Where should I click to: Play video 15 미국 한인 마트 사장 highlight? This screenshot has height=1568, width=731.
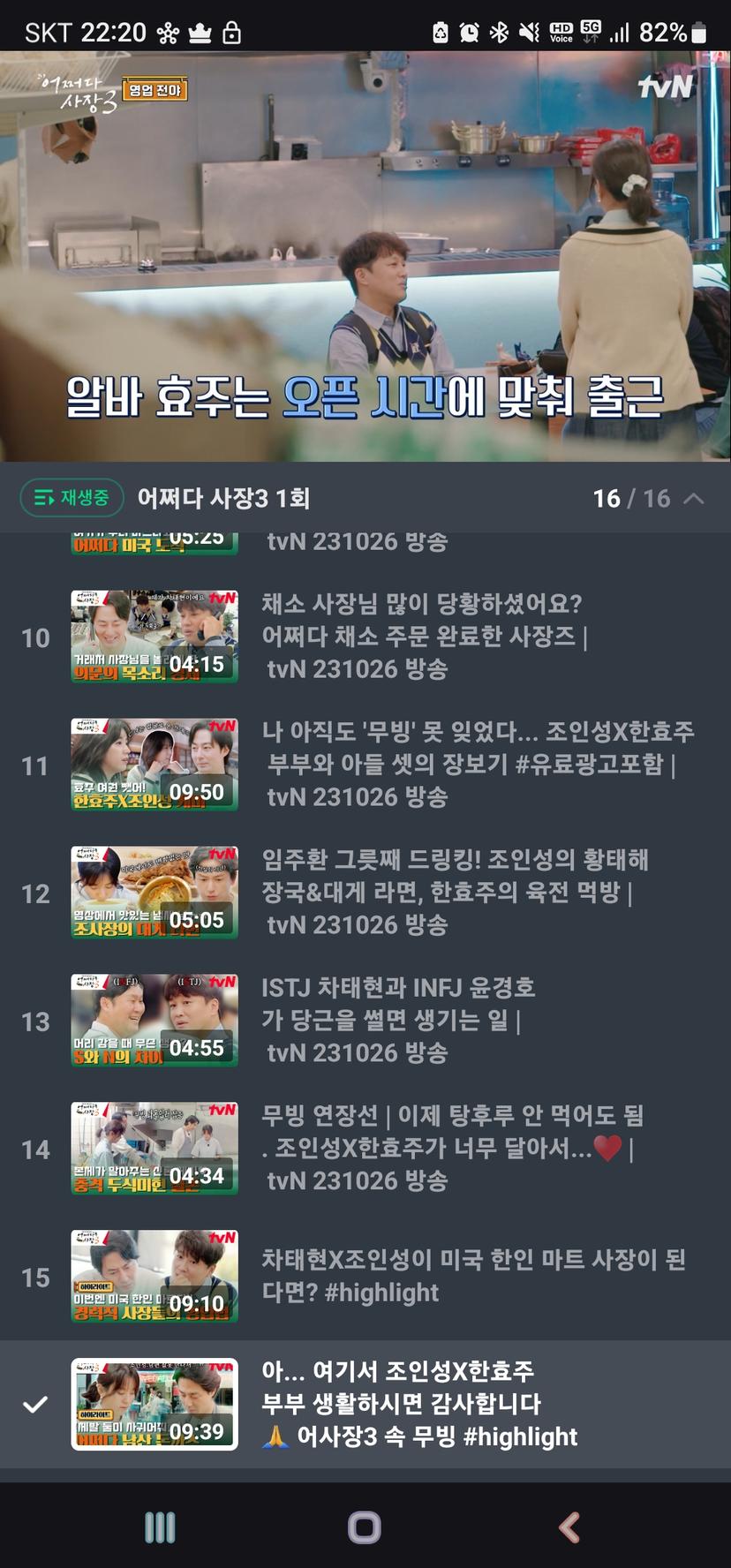[365, 1277]
